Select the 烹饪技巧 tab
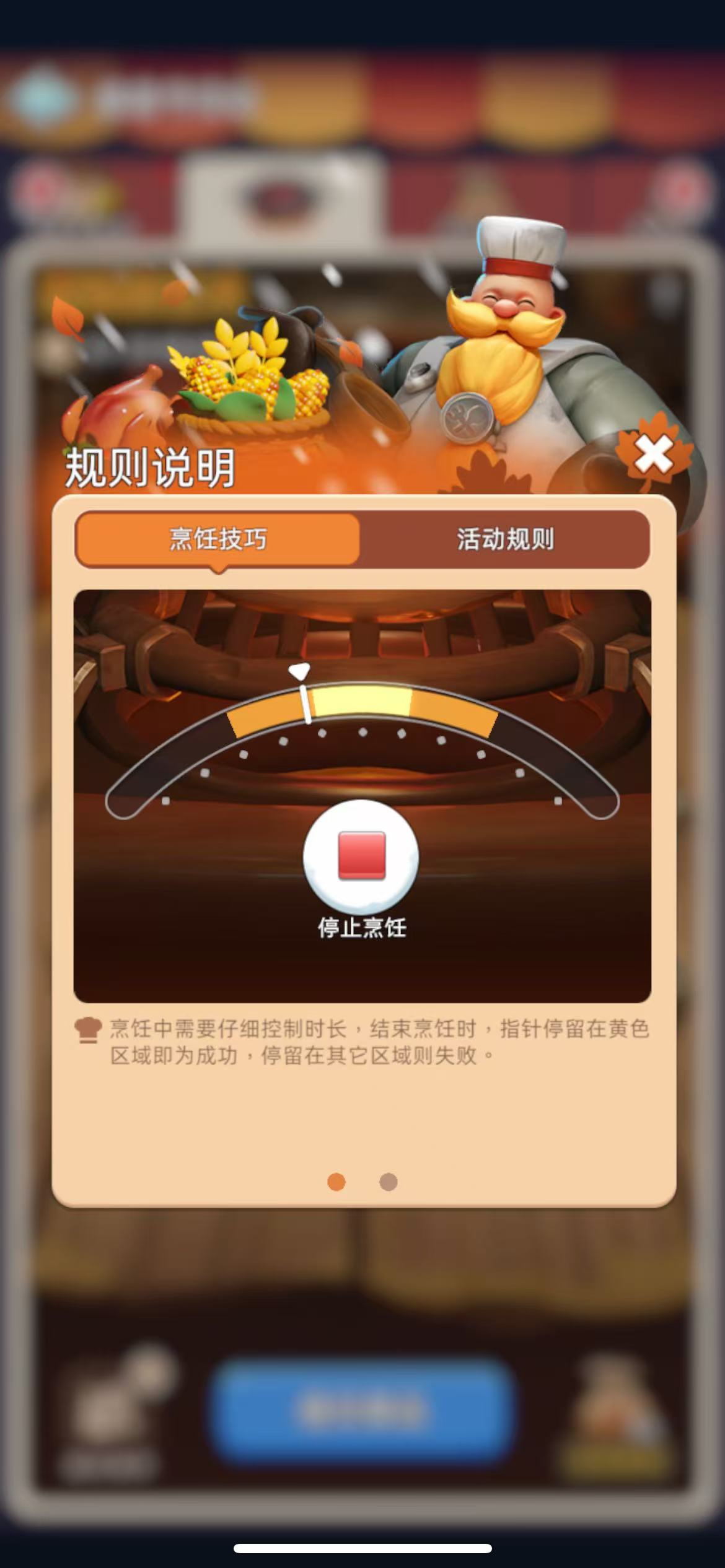Screen dimensions: 725x1568 click(x=218, y=539)
